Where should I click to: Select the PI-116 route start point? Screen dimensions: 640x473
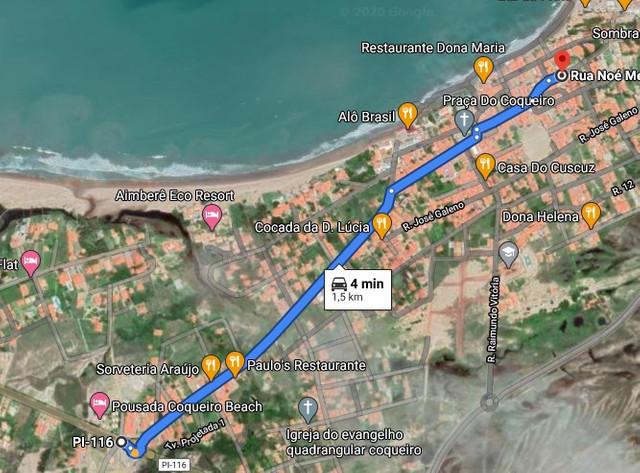(x=122, y=441)
